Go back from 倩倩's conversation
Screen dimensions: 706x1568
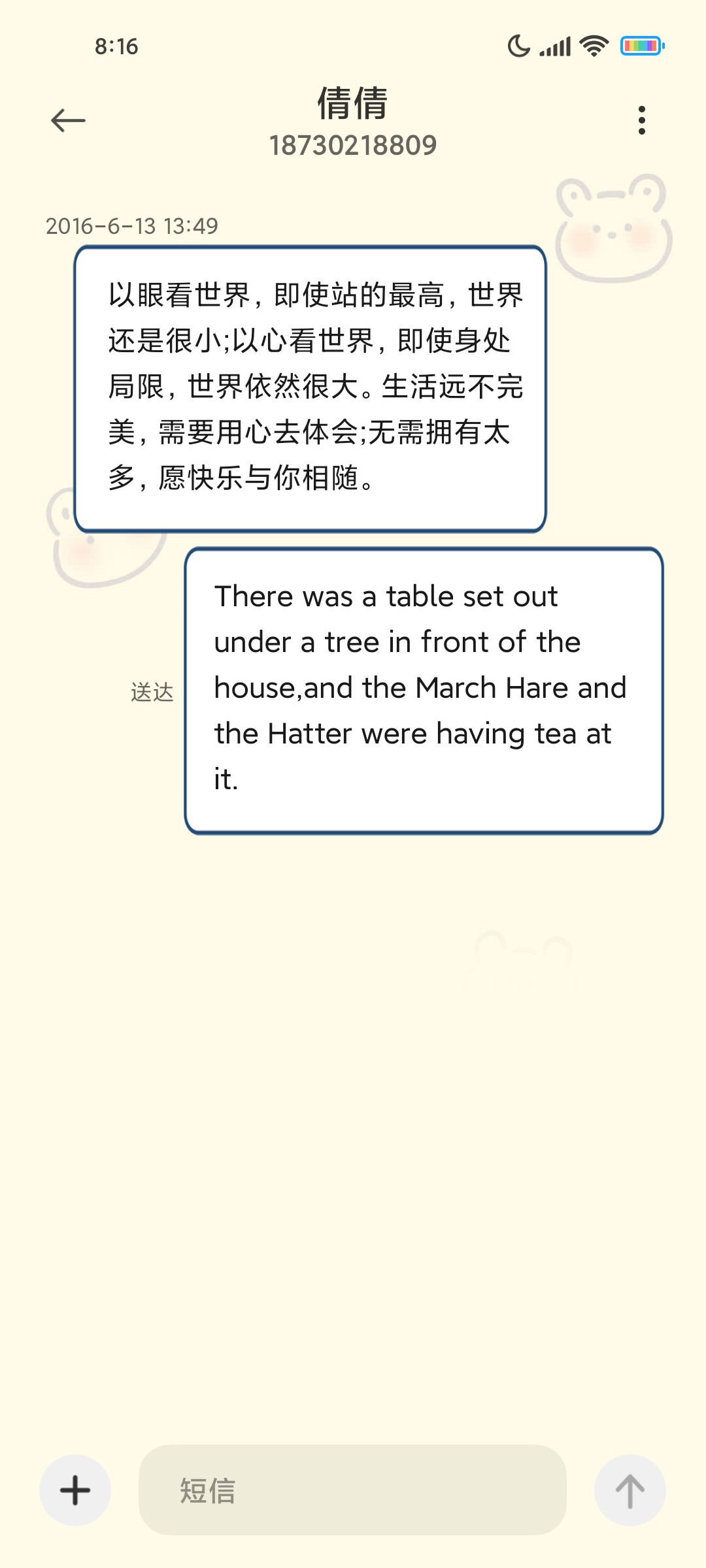[68, 121]
